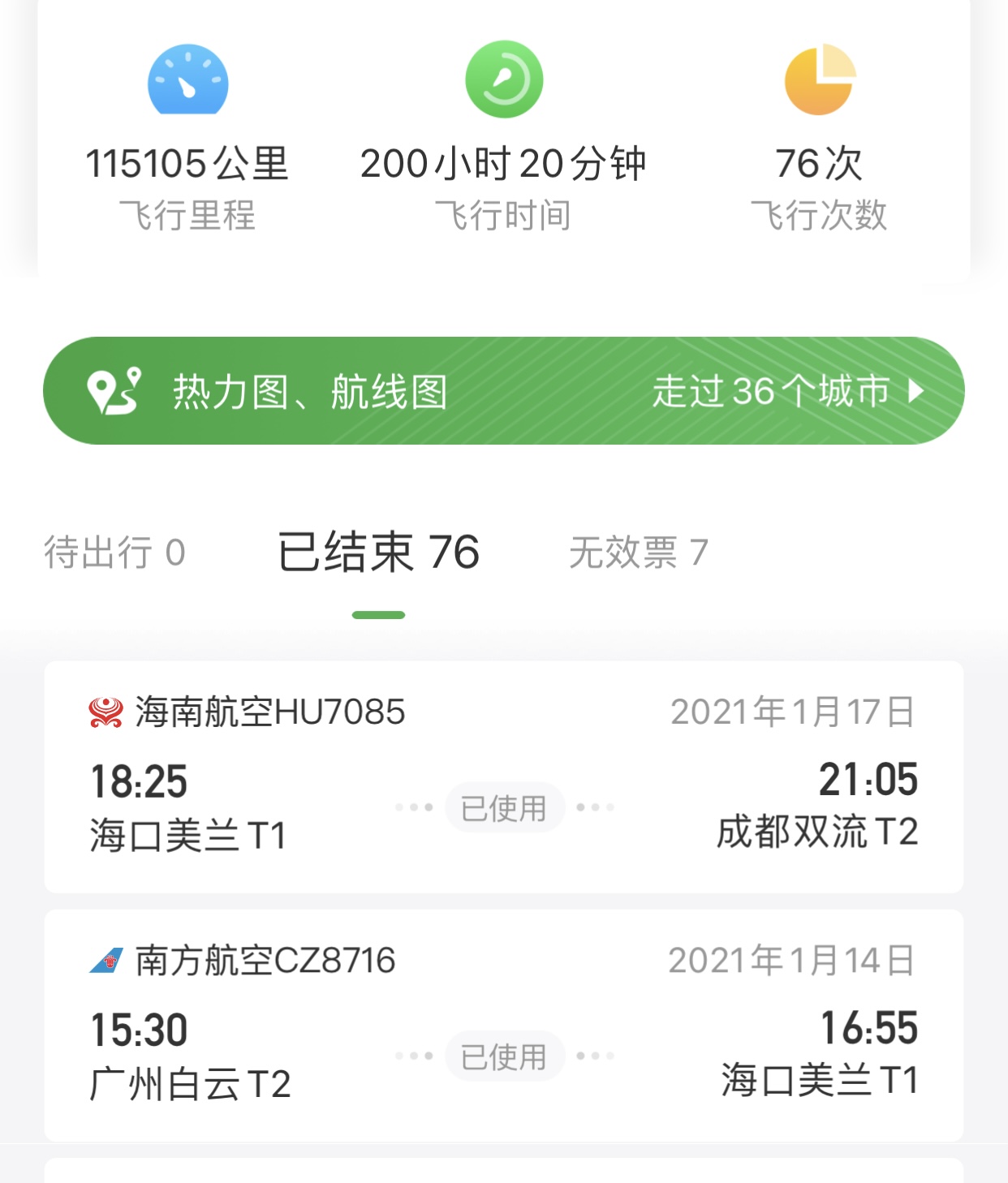Open the 海南航空 HU7085 flight card
Viewport: 1008px width, 1183px height.
point(503,776)
